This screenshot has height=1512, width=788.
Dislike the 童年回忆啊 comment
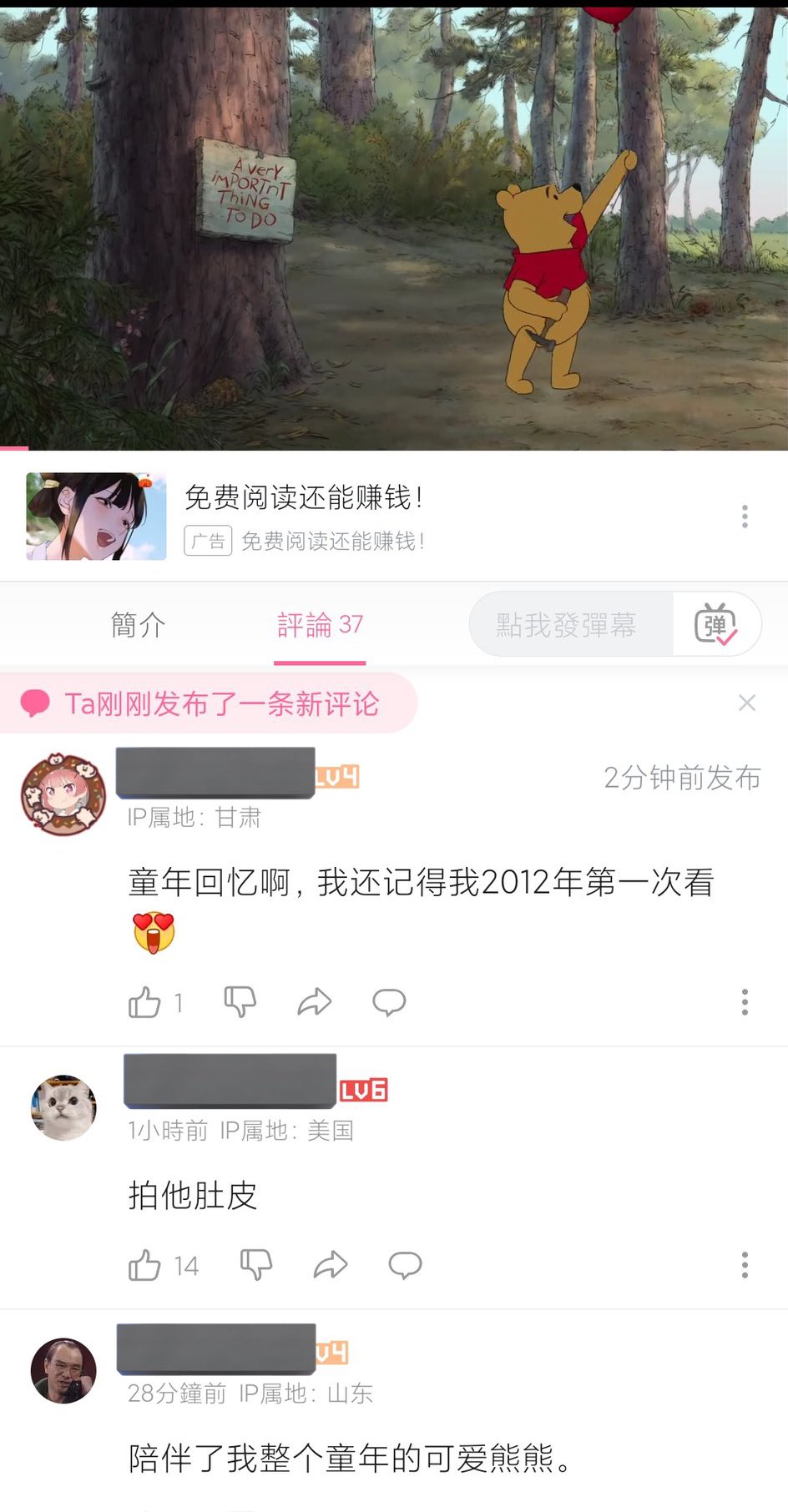(240, 1002)
